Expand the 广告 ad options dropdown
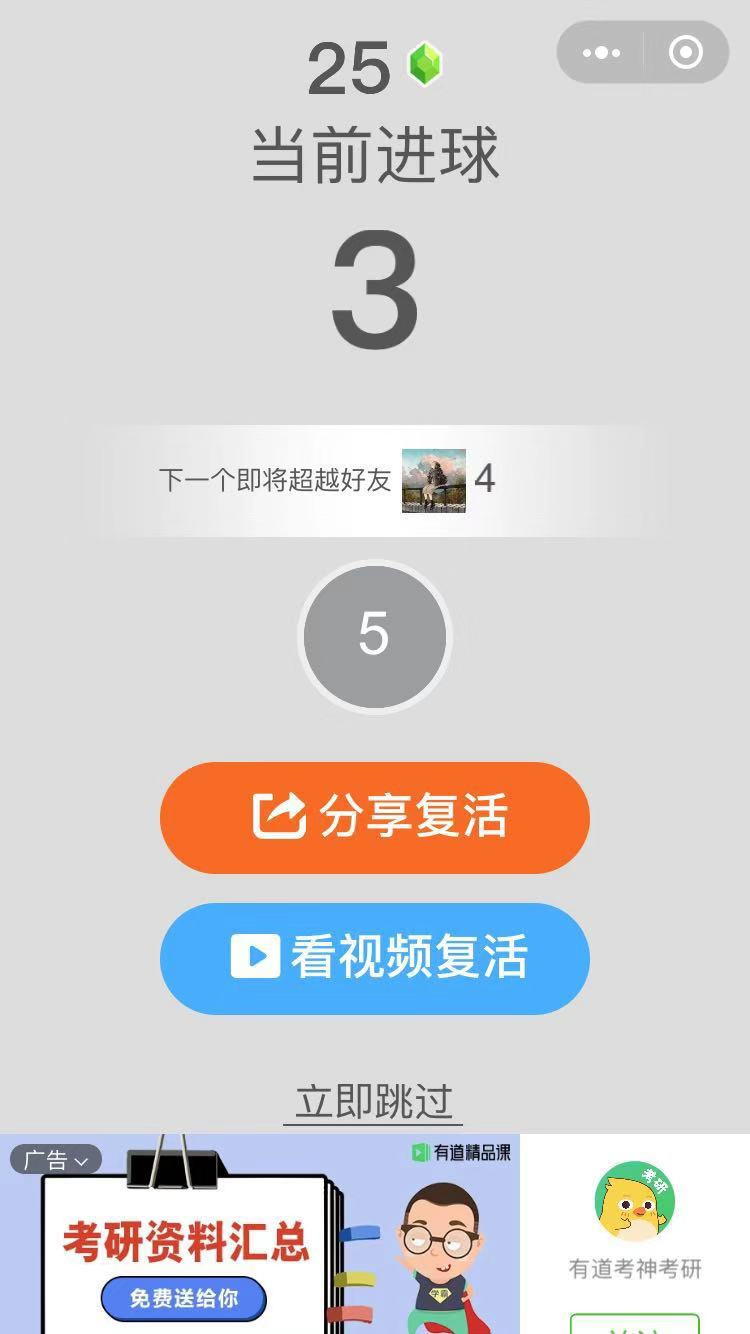Viewport: 750px width, 1334px height. 56,1160
